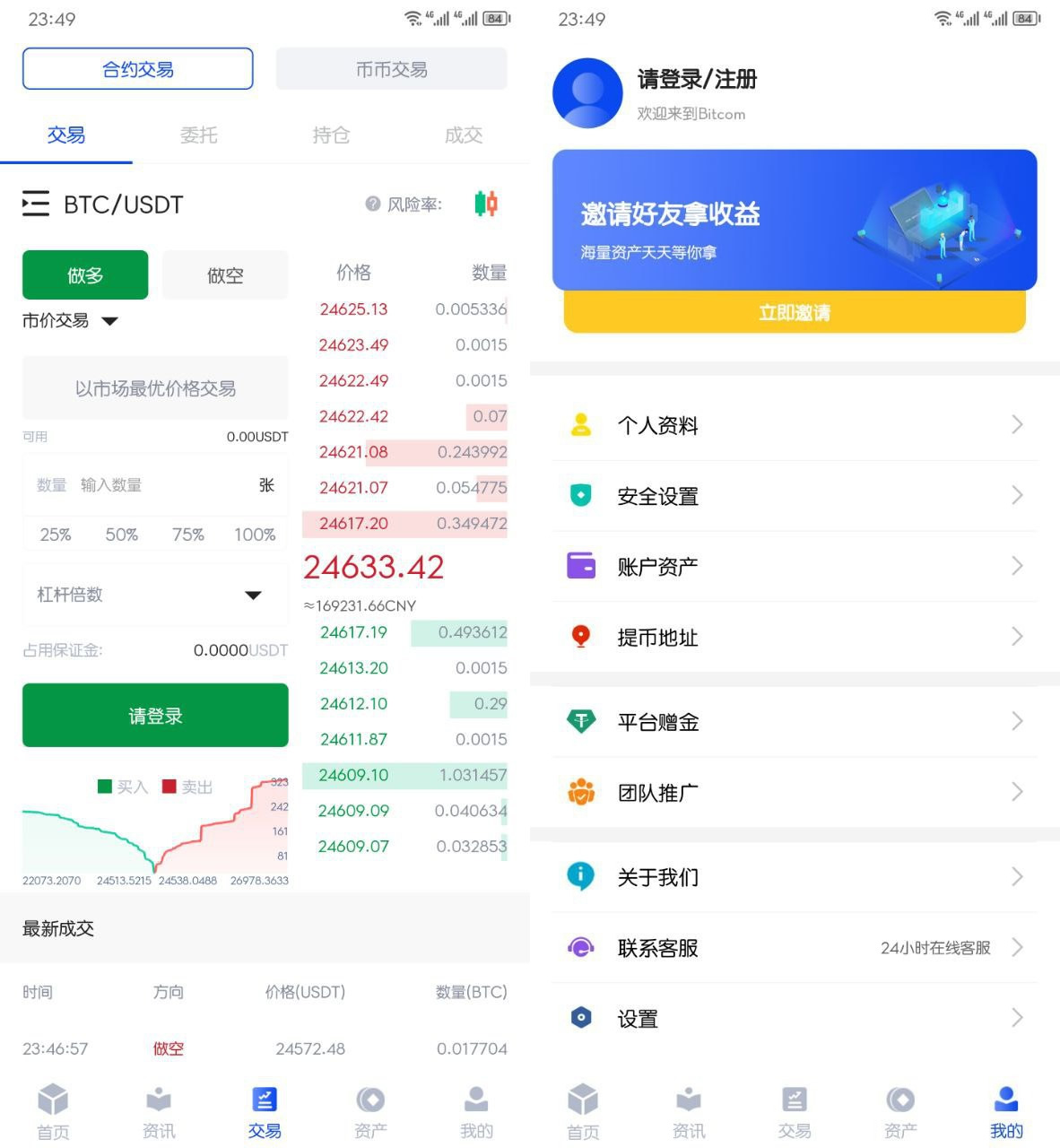Viewport: 1060px width, 1148px height.
Task: Open 联系客服 customer service
Action: (794, 948)
